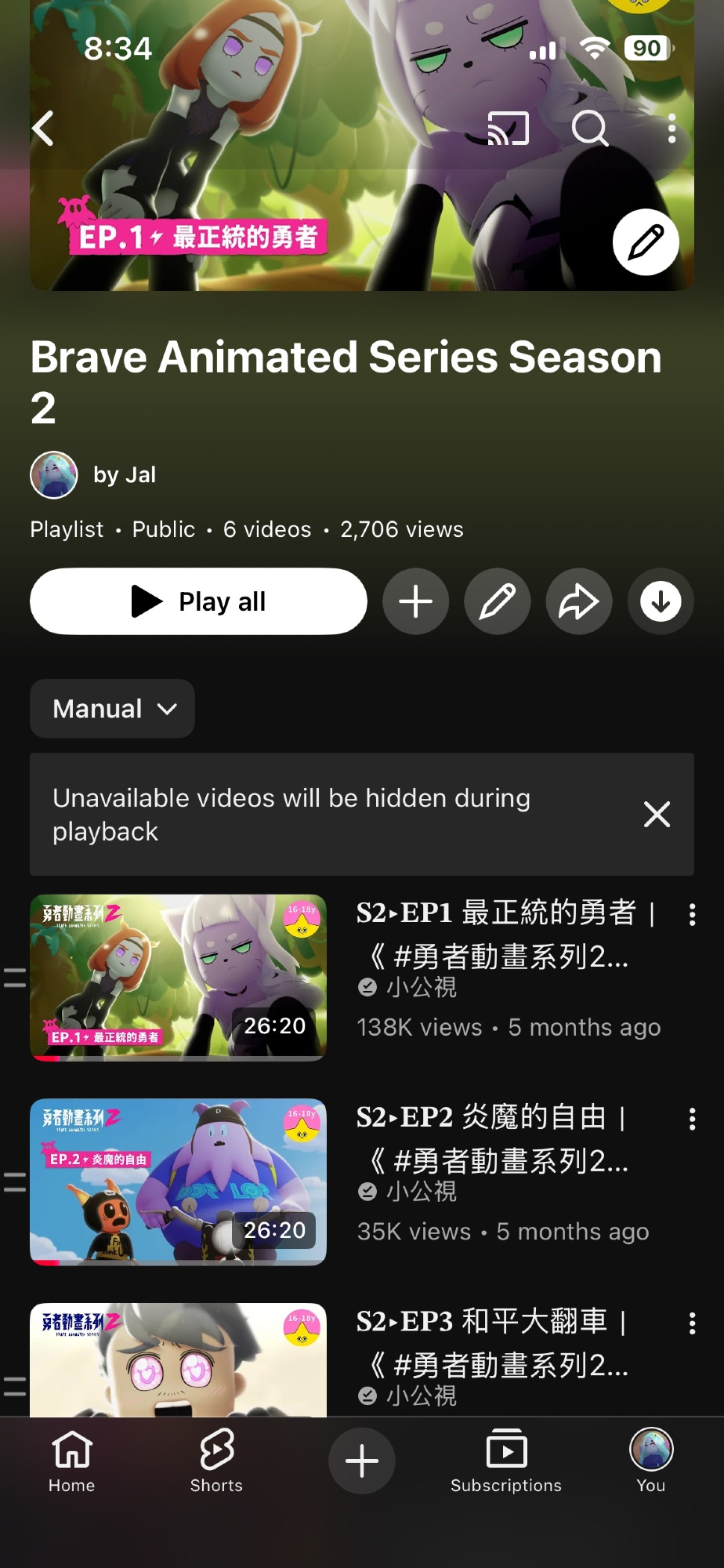Go back to the previous screen

[x=43, y=129]
